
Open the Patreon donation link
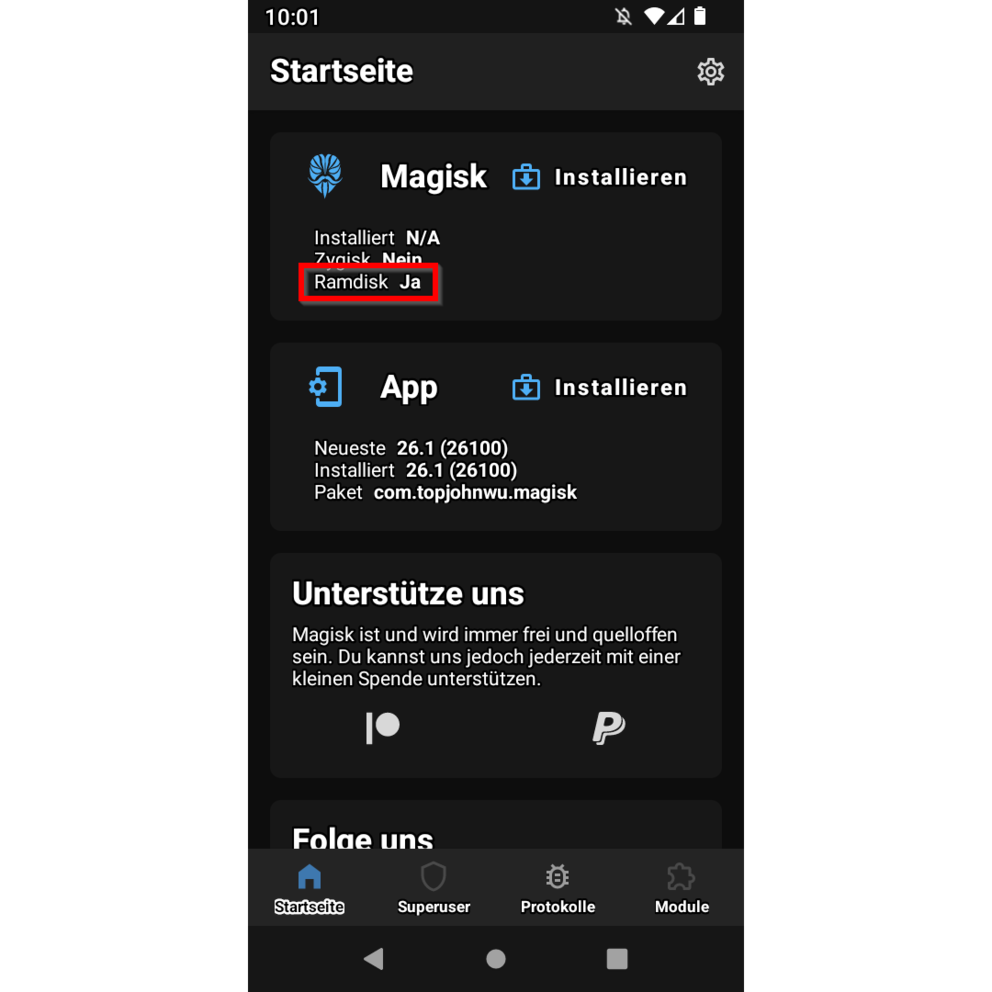(383, 727)
